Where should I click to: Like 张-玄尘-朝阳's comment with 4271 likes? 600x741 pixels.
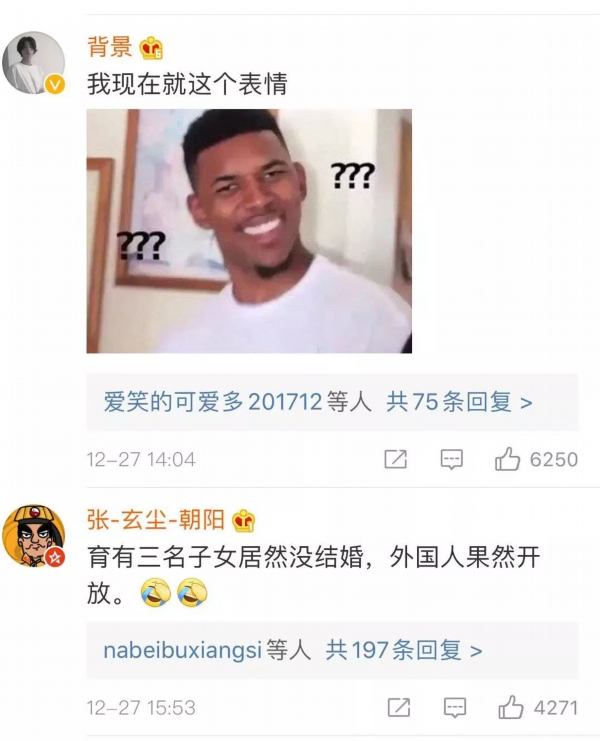coord(511,708)
